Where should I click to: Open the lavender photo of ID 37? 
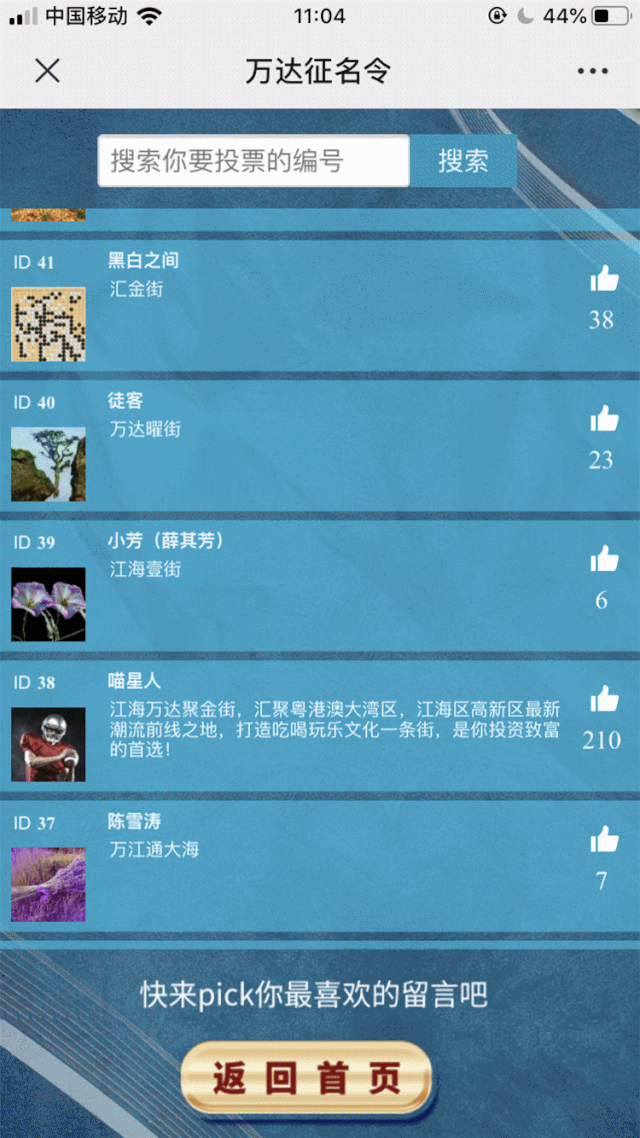pyautogui.click(x=48, y=884)
